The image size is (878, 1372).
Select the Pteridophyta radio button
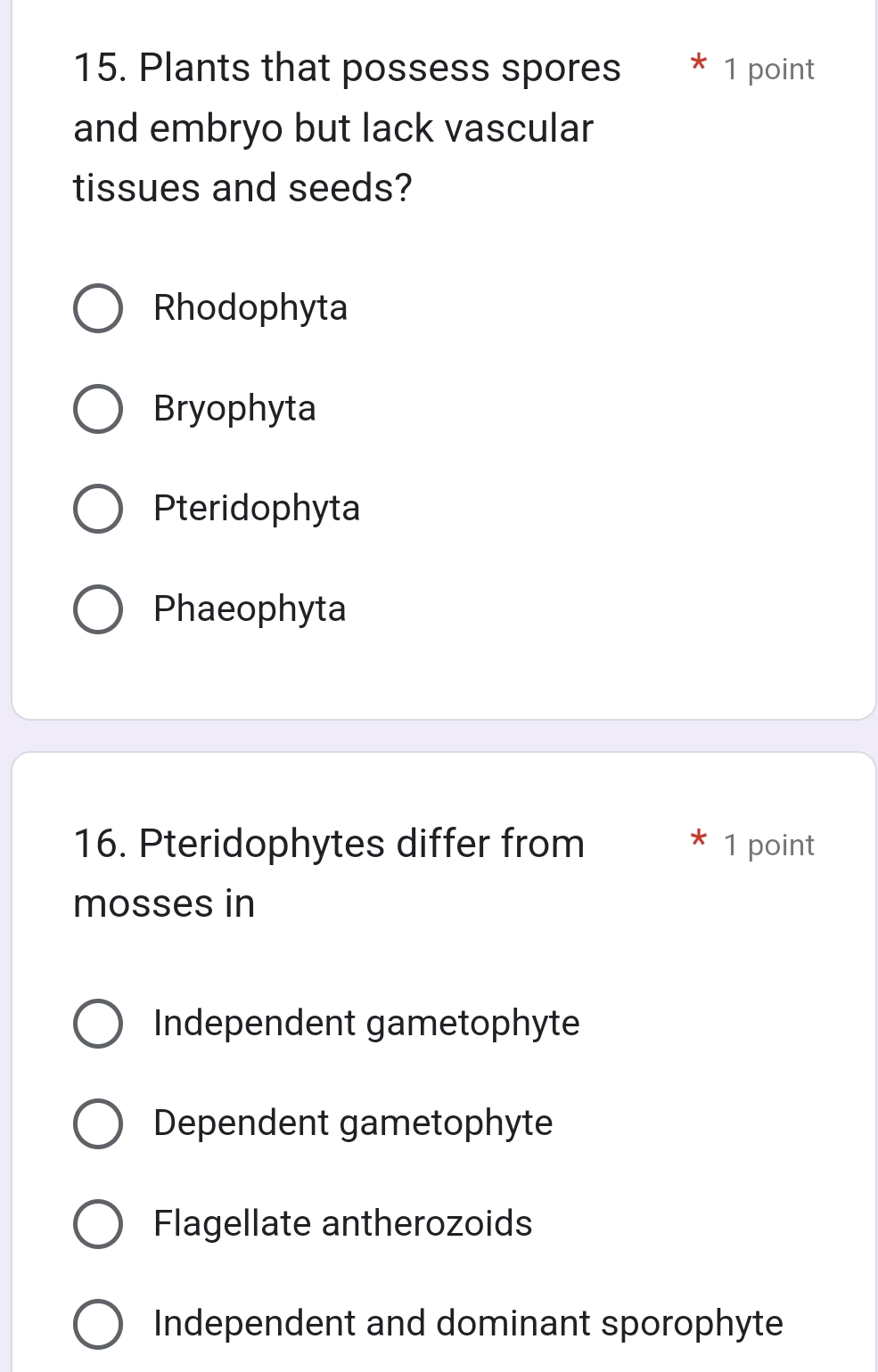pos(98,509)
